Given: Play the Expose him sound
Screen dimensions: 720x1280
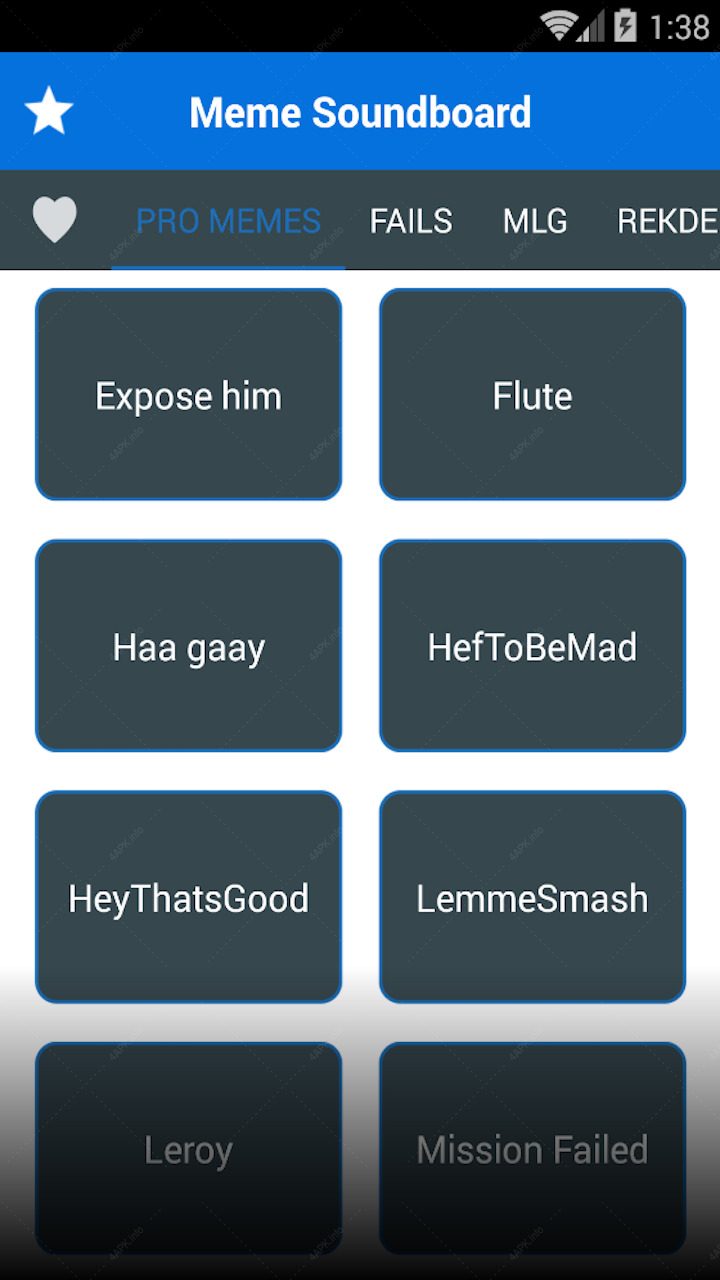Looking at the screenshot, I should [x=189, y=395].
